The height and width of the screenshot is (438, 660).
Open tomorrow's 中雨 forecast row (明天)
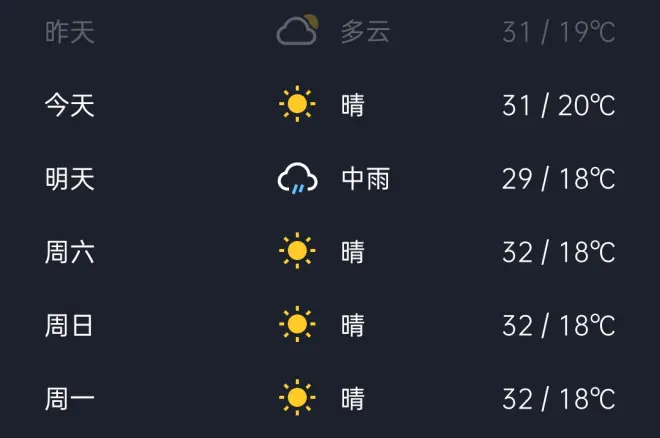(330, 179)
